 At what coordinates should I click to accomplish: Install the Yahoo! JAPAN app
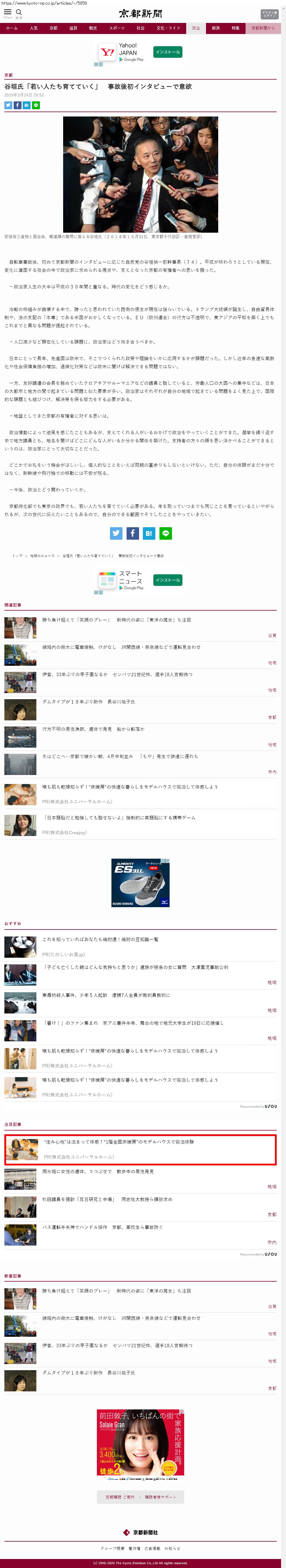167,52
